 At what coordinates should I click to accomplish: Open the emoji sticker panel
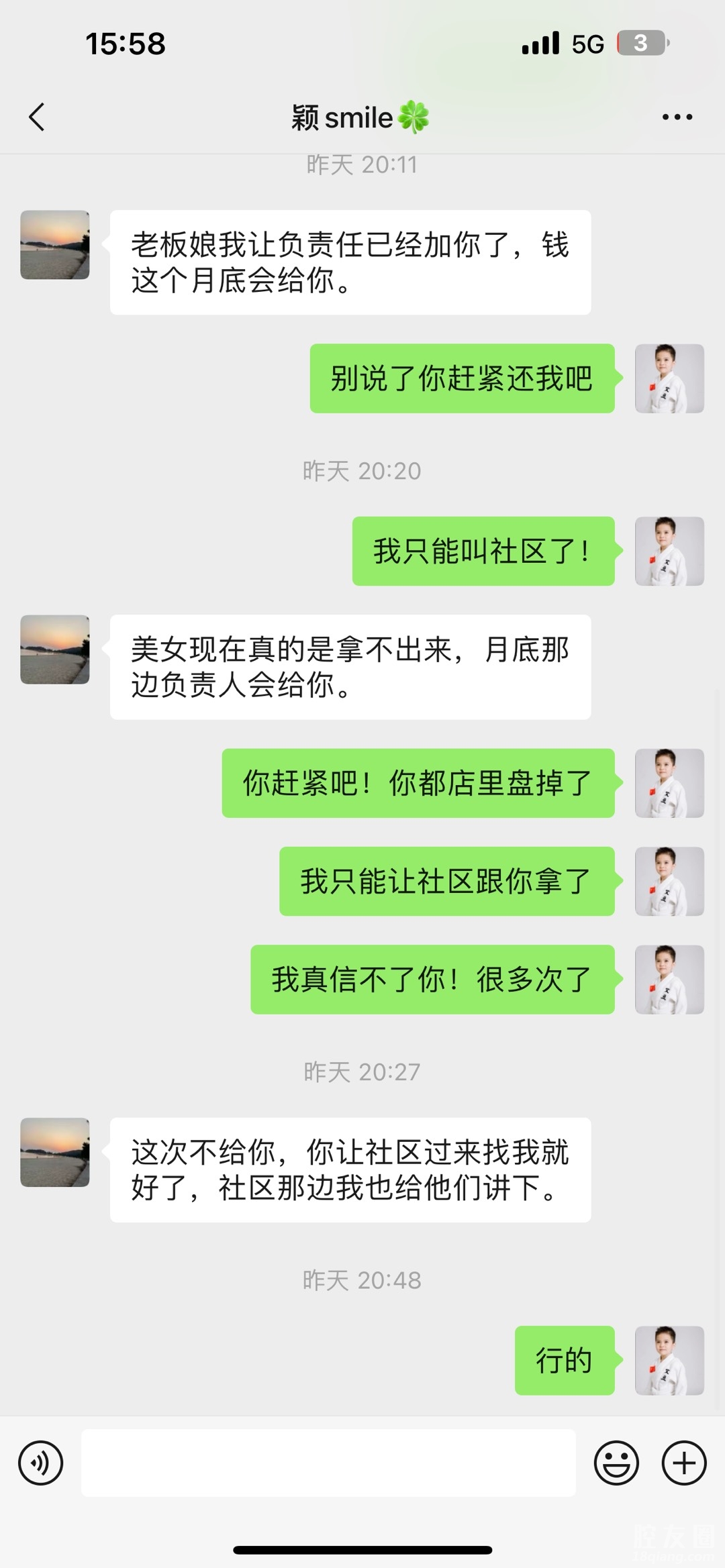[616, 1463]
